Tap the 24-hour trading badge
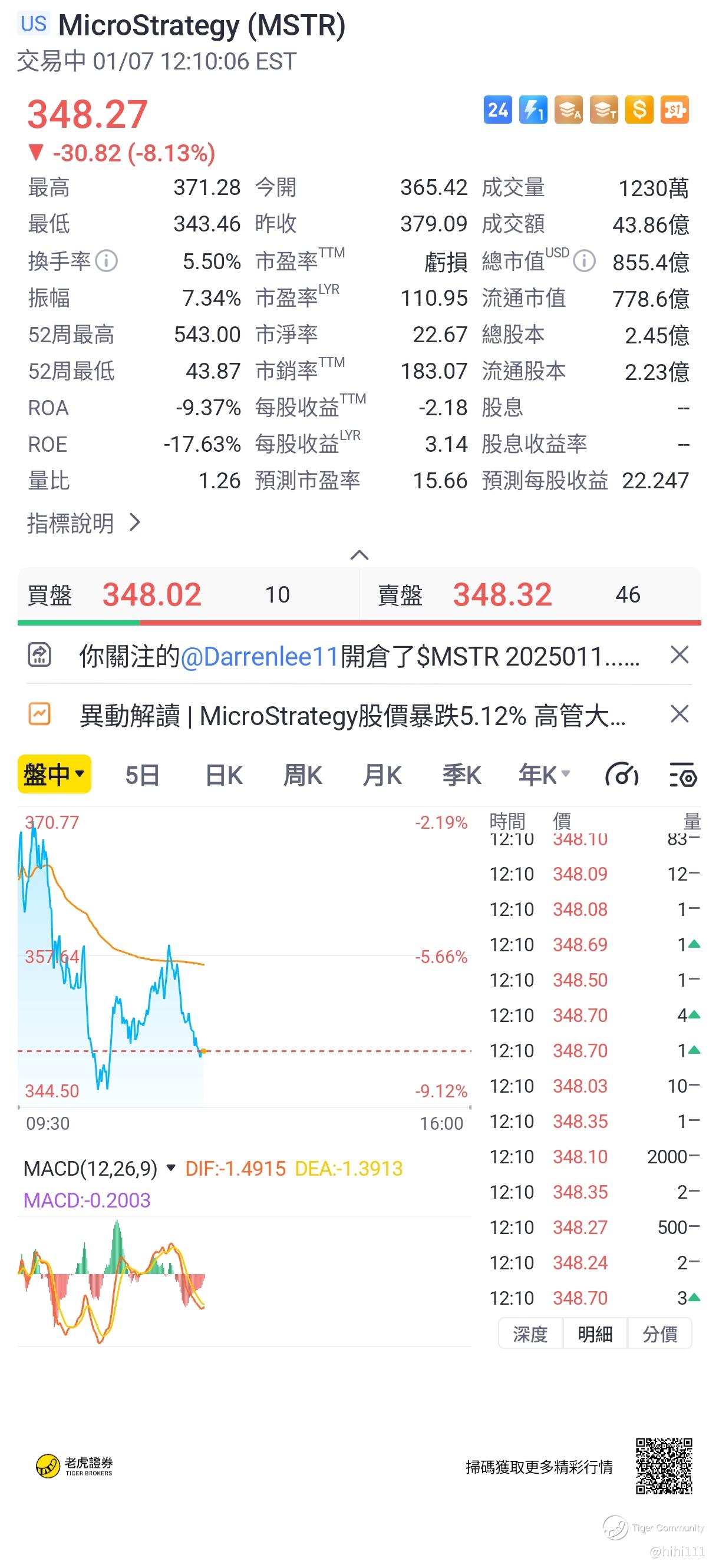Viewport: 719px width, 1568px height. click(x=497, y=110)
